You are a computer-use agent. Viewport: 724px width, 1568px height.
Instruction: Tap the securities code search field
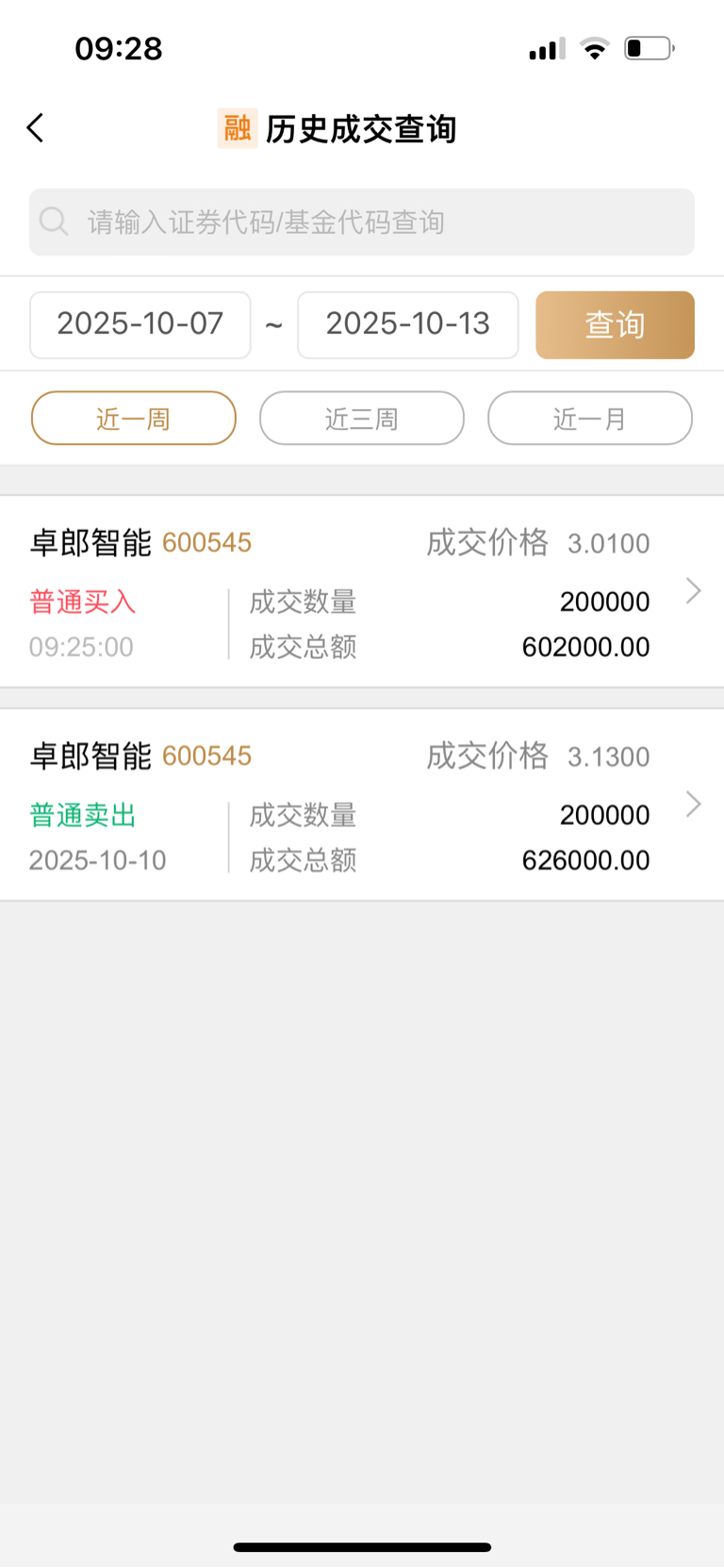coord(362,223)
